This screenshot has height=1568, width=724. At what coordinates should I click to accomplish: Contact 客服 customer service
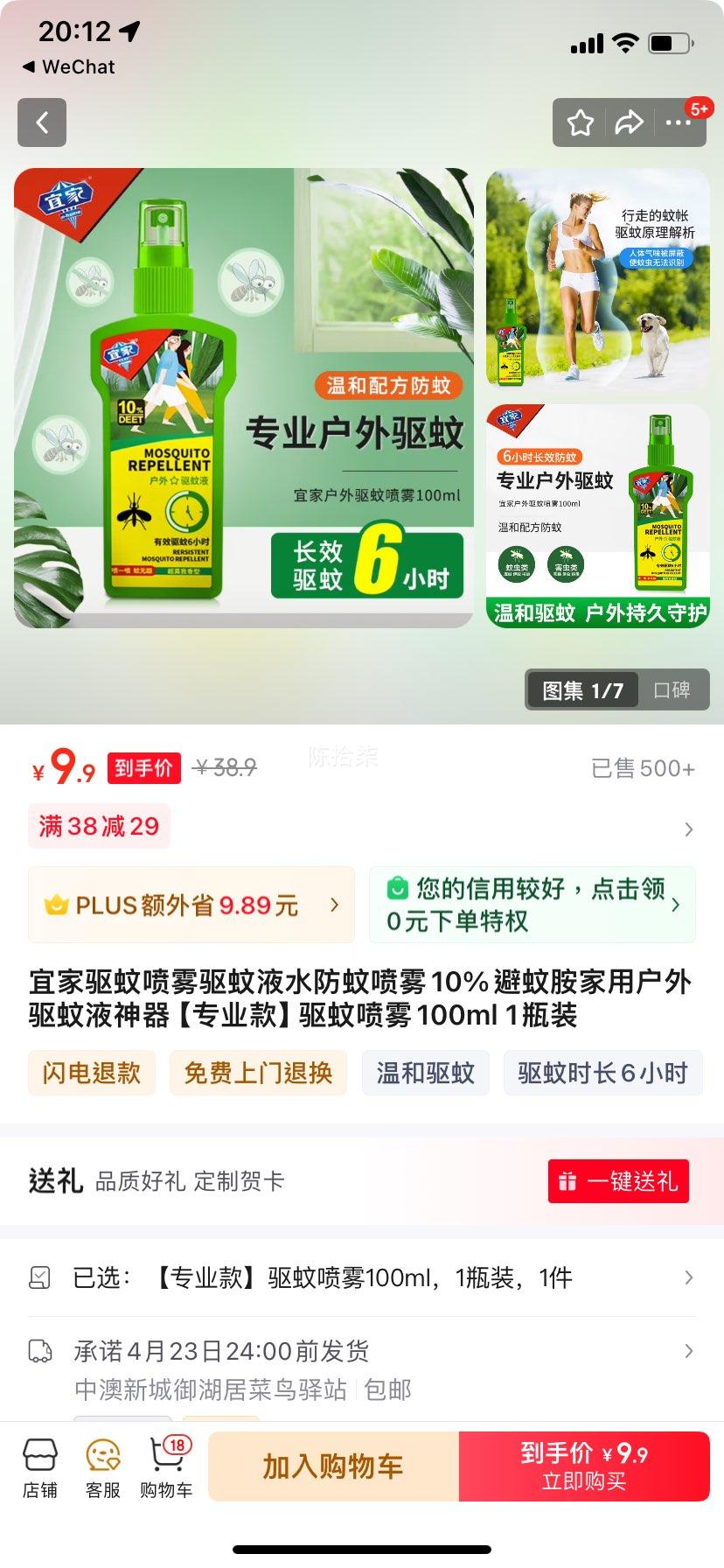(103, 1464)
